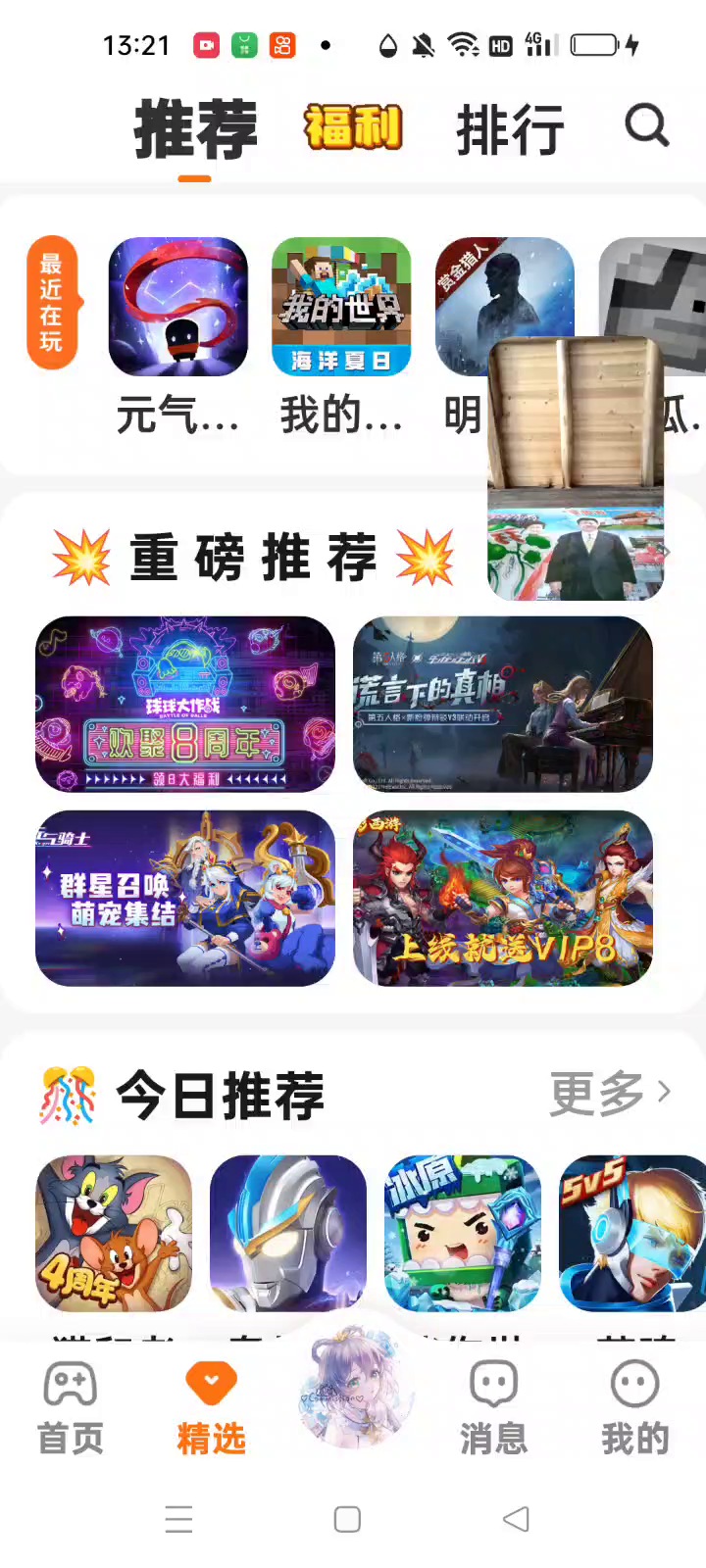706x1568 pixels.
Task: Select the 精选 tab
Action: [x=212, y=1407]
